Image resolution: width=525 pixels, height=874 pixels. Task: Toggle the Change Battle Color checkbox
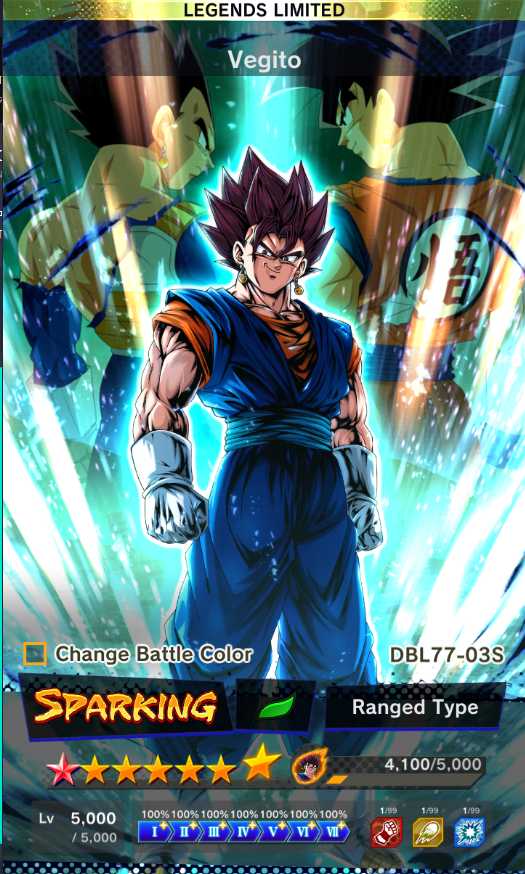tap(35, 654)
